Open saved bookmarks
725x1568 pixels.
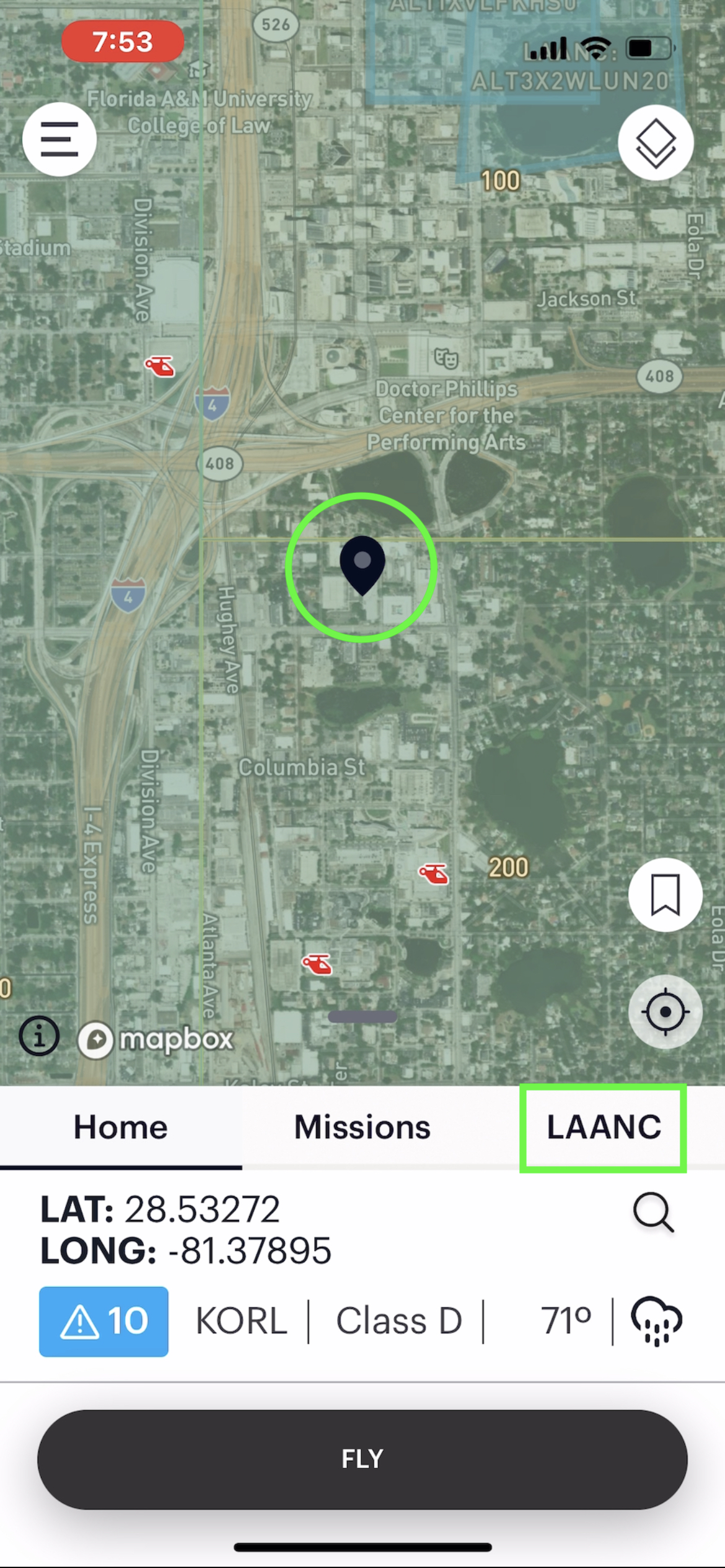(665, 895)
